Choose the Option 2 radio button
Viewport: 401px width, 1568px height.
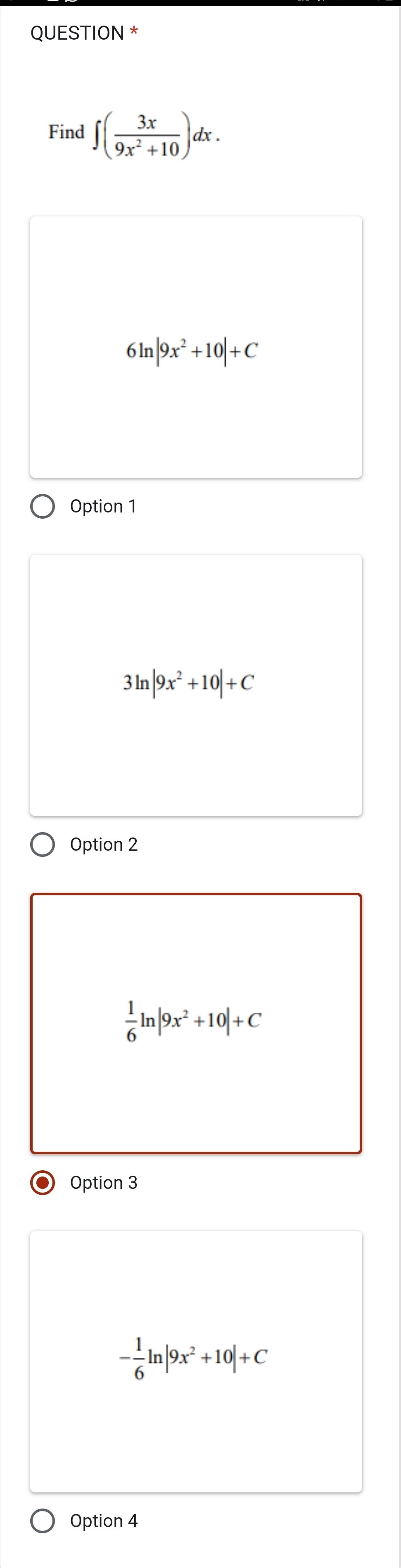coord(43,844)
